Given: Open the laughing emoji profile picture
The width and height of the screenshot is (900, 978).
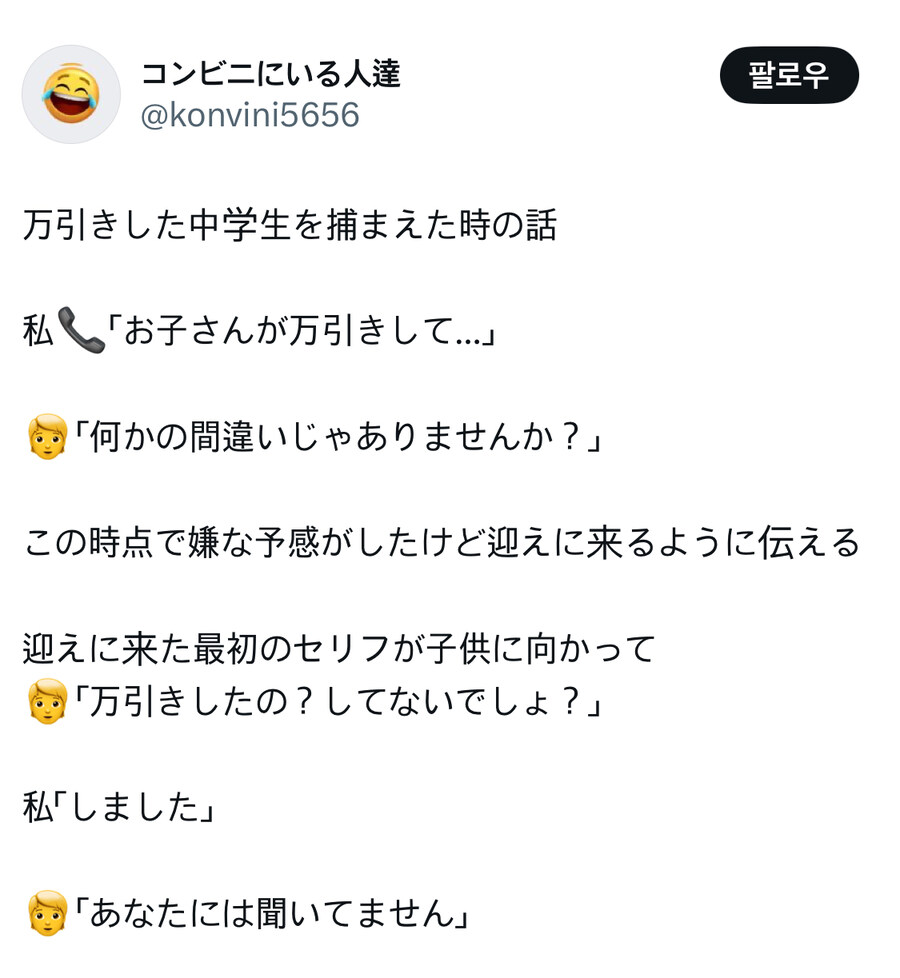Looking at the screenshot, I should point(71,94).
